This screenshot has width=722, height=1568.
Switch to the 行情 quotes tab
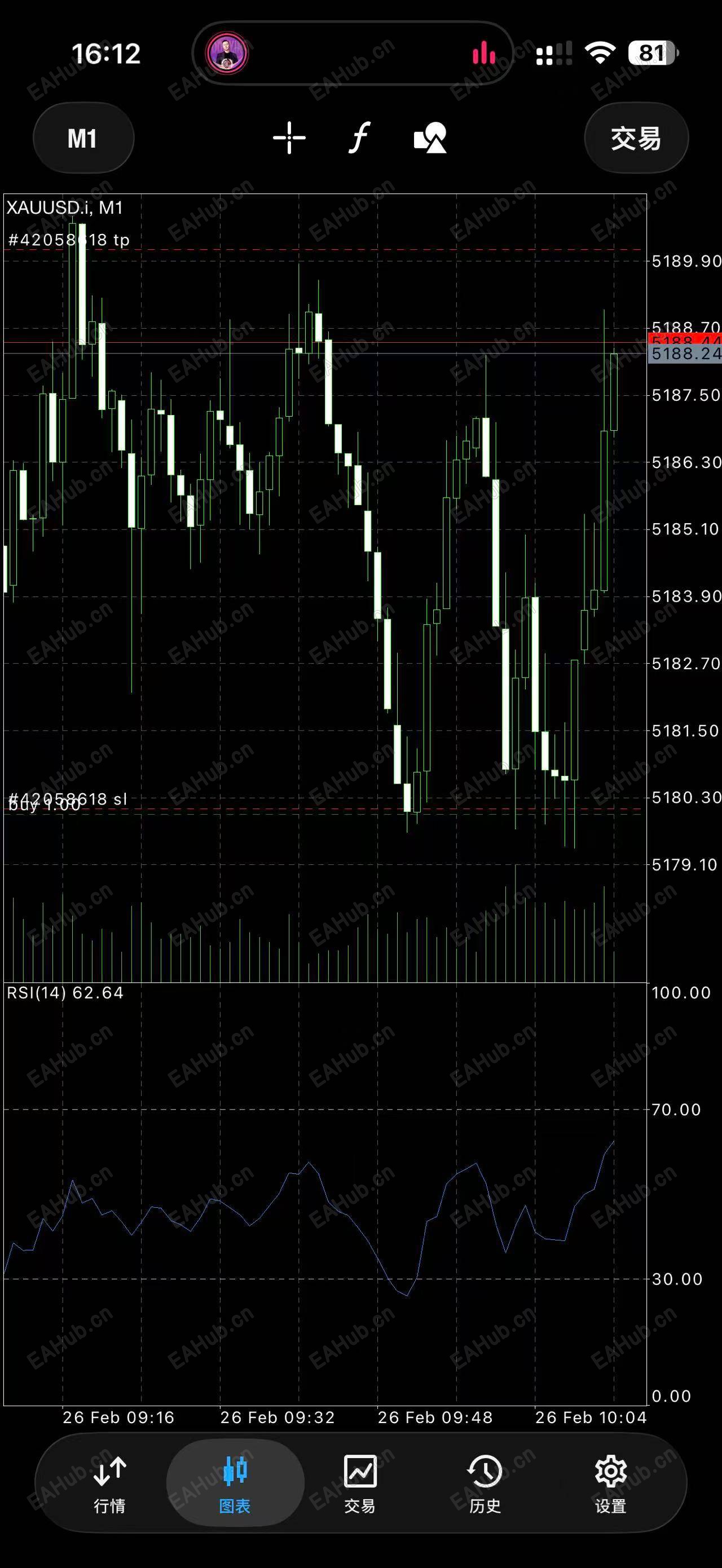[109, 1484]
